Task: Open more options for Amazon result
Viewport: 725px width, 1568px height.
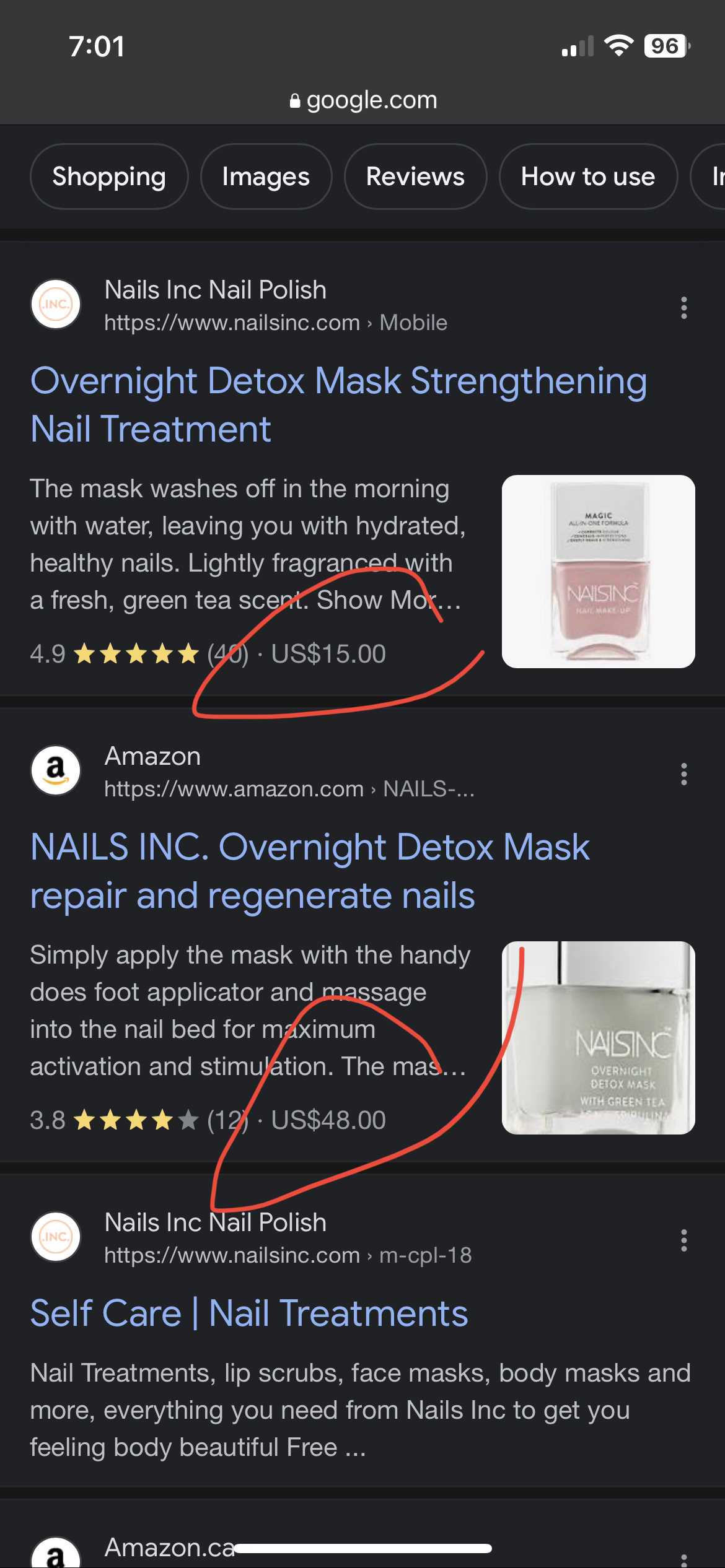Action: [683, 774]
